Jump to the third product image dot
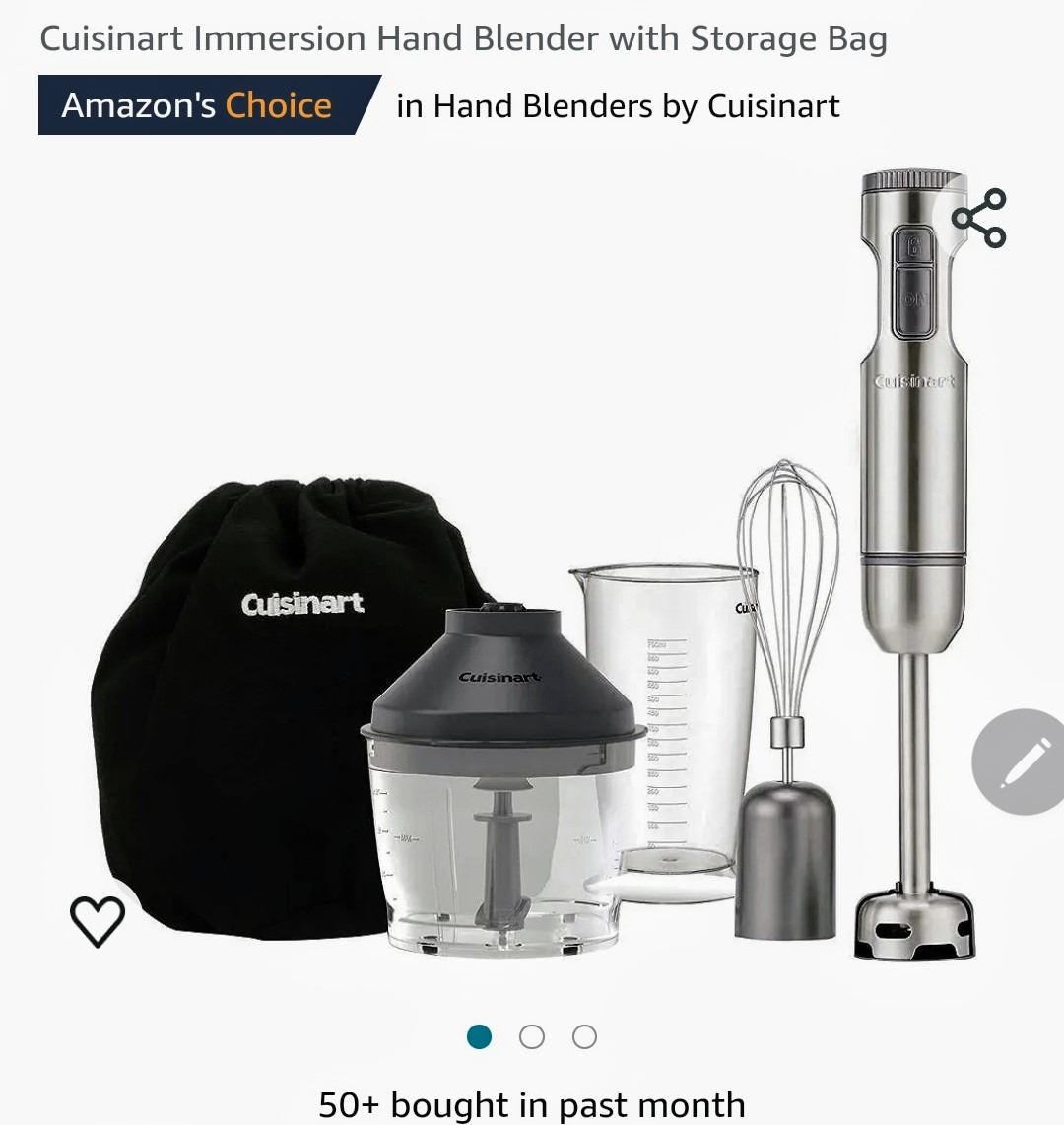Viewport: 1064px width, 1125px height. click(x=584, y=1037)
